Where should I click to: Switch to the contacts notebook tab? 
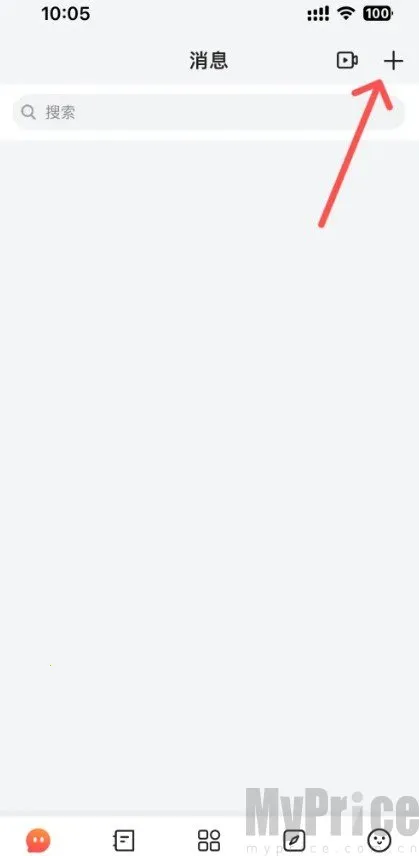click(124, 840)
